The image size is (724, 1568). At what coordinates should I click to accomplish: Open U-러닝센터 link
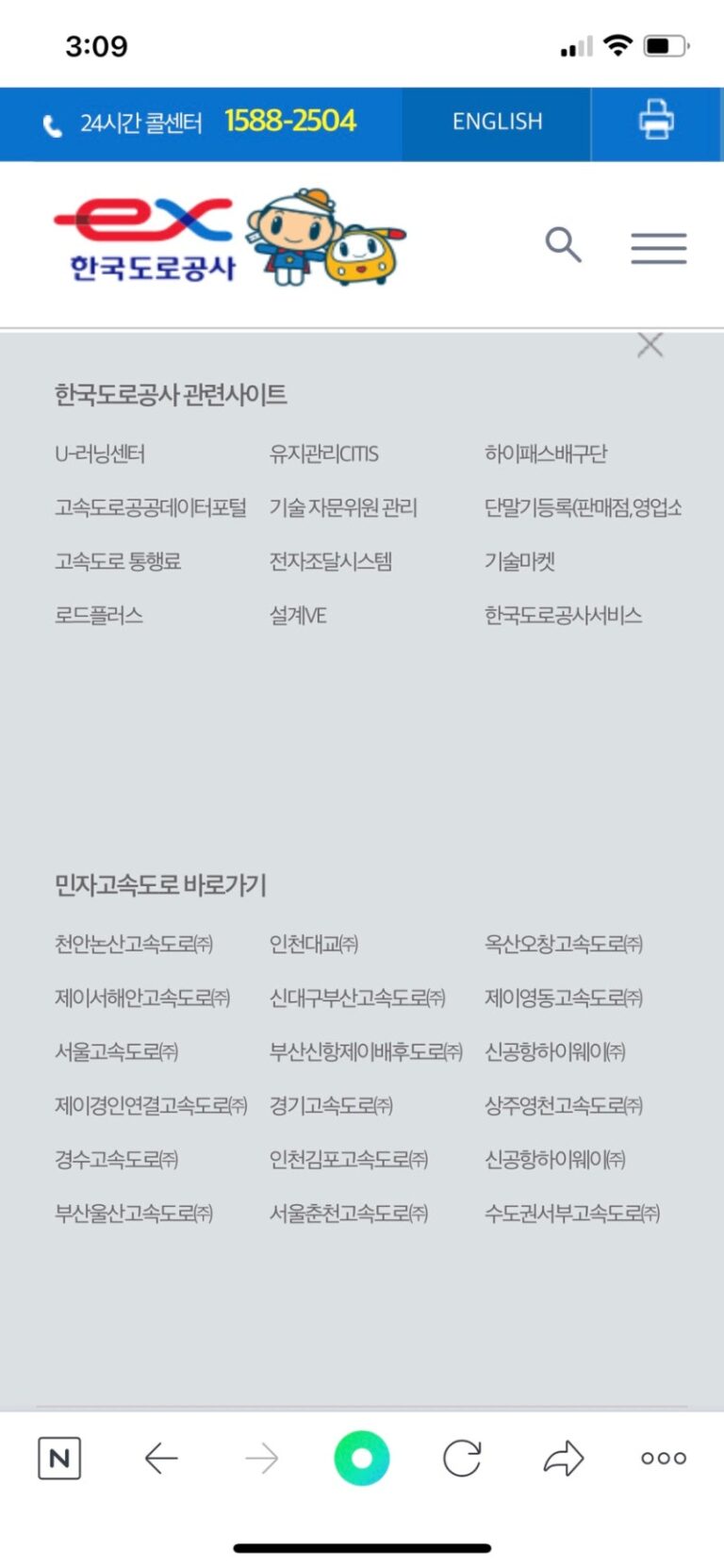[x=100, y=454]
